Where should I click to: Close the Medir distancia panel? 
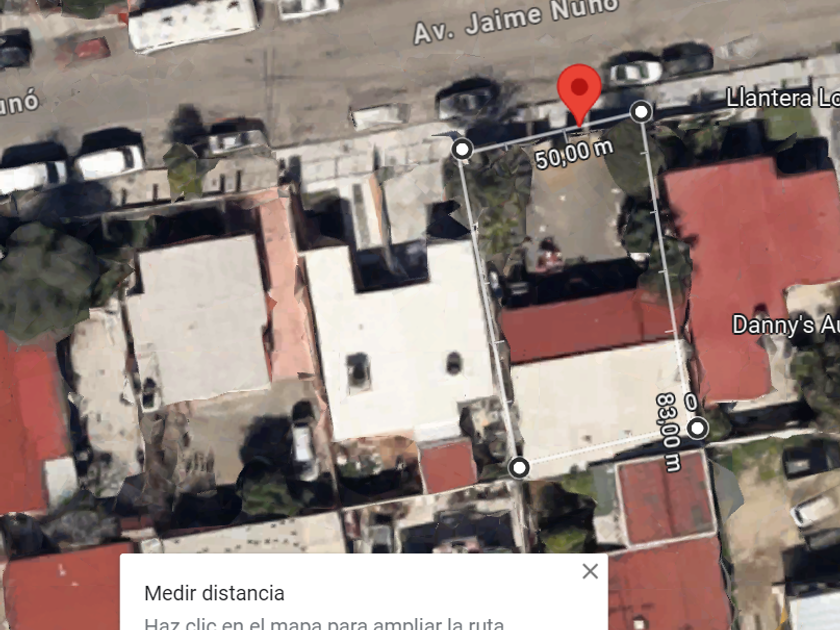click(x=590, y=571)
